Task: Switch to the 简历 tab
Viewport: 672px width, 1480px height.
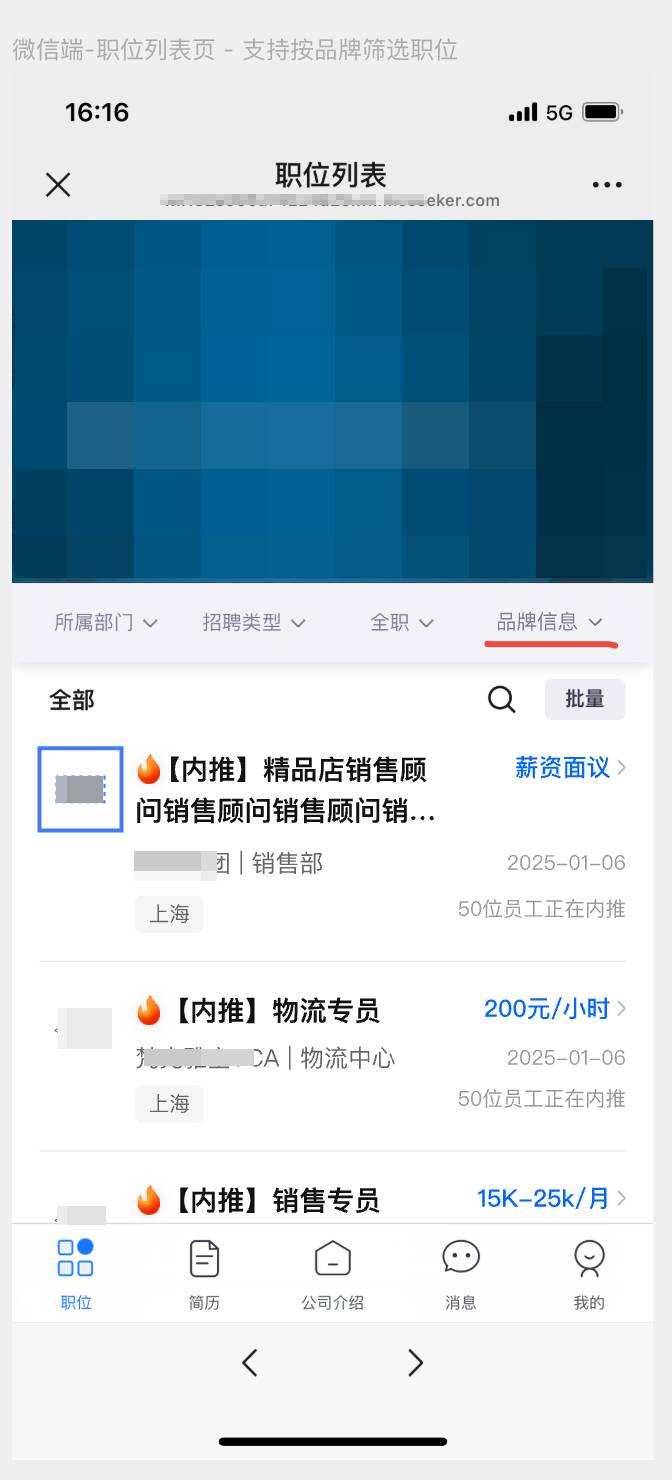Action: click(x=204, y=1273)
